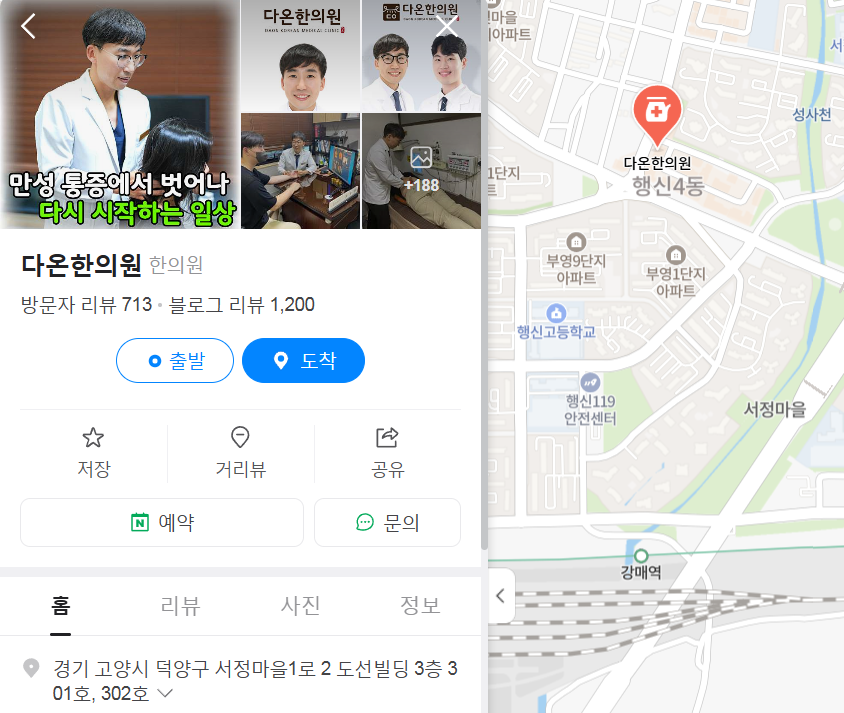This screenshot has height=713, width=844.
Task: Go back using the top-left arrow
Action: point(28,26)
